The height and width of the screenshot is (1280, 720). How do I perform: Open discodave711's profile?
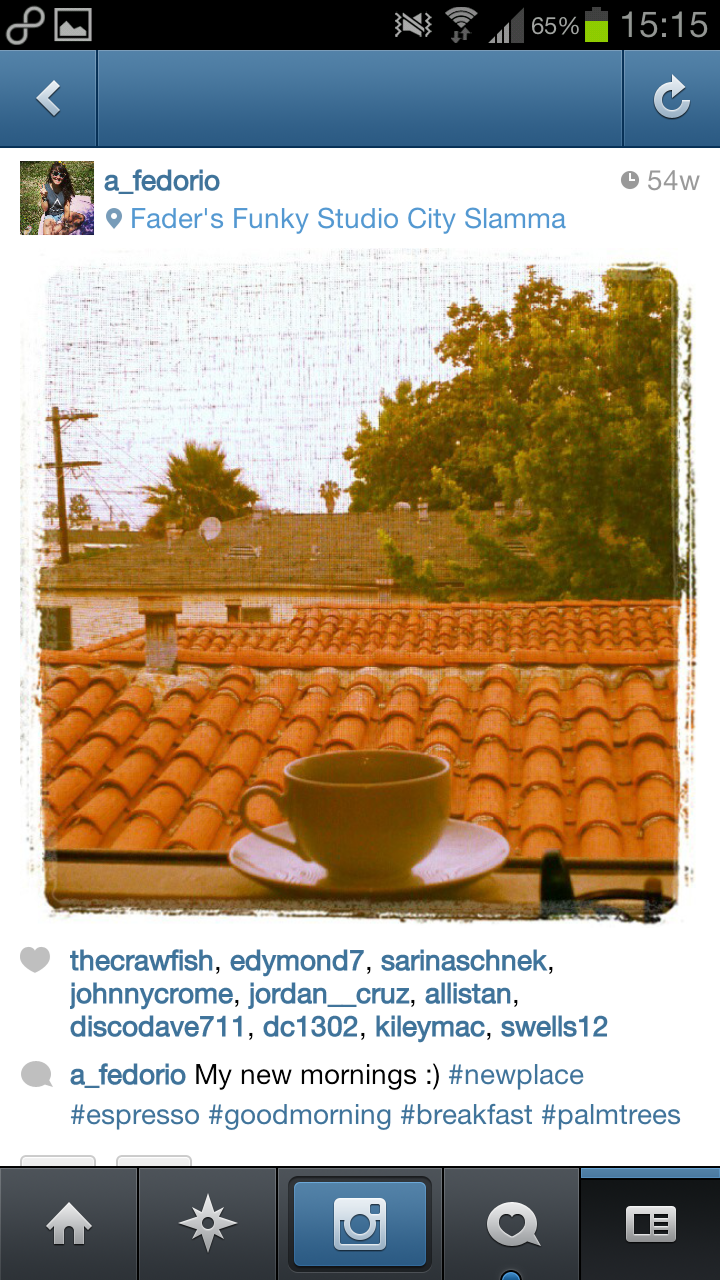tap(157, 1028)
